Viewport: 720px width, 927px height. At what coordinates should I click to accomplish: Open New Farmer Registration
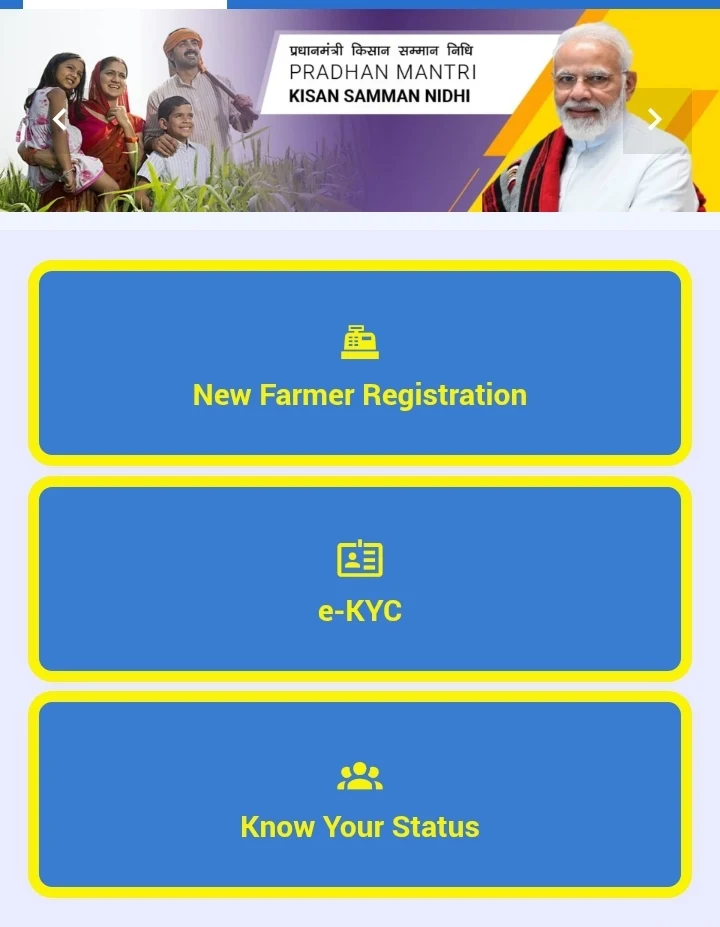tap(360, 364)
